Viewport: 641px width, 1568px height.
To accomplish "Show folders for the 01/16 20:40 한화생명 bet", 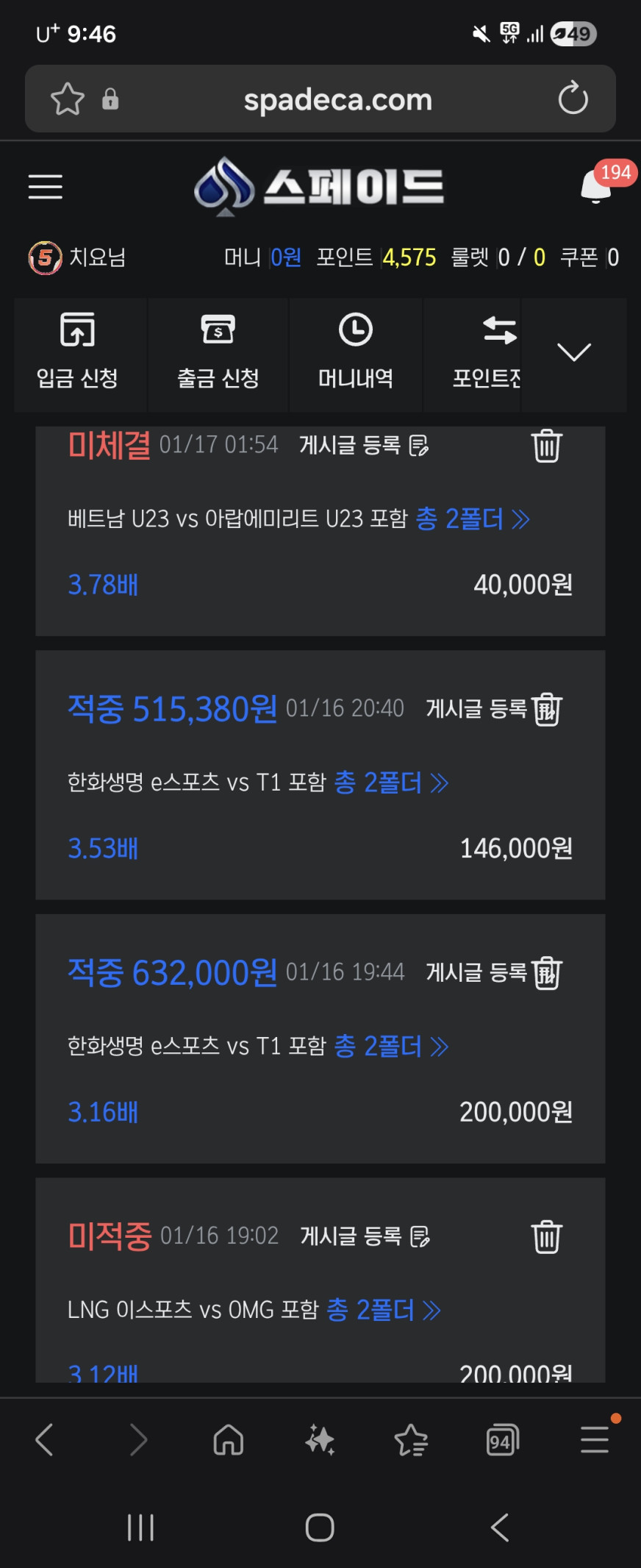I will click(391, 783).
